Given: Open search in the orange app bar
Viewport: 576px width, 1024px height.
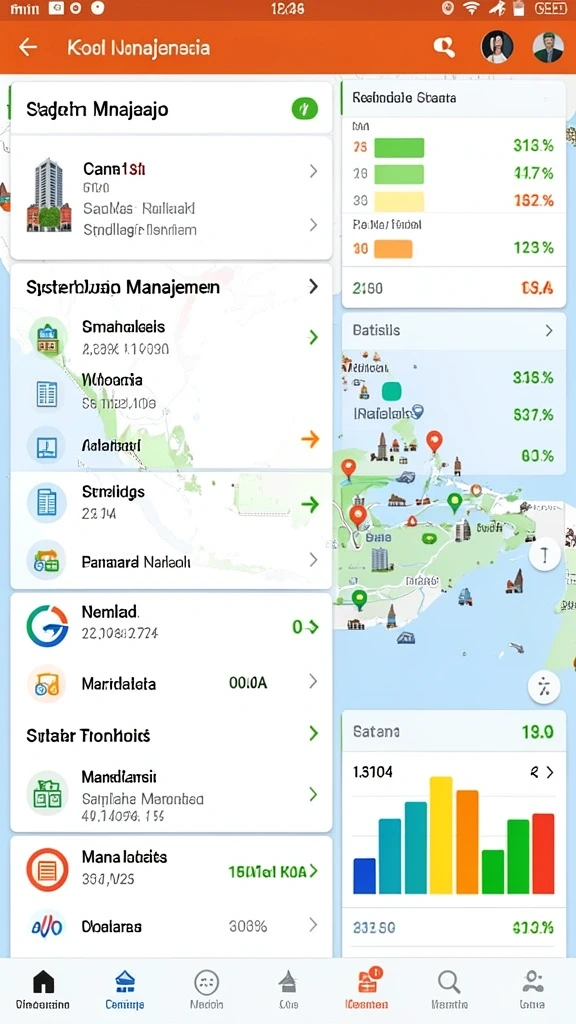Looking at the screenshot, I should (x=444, y=47).
